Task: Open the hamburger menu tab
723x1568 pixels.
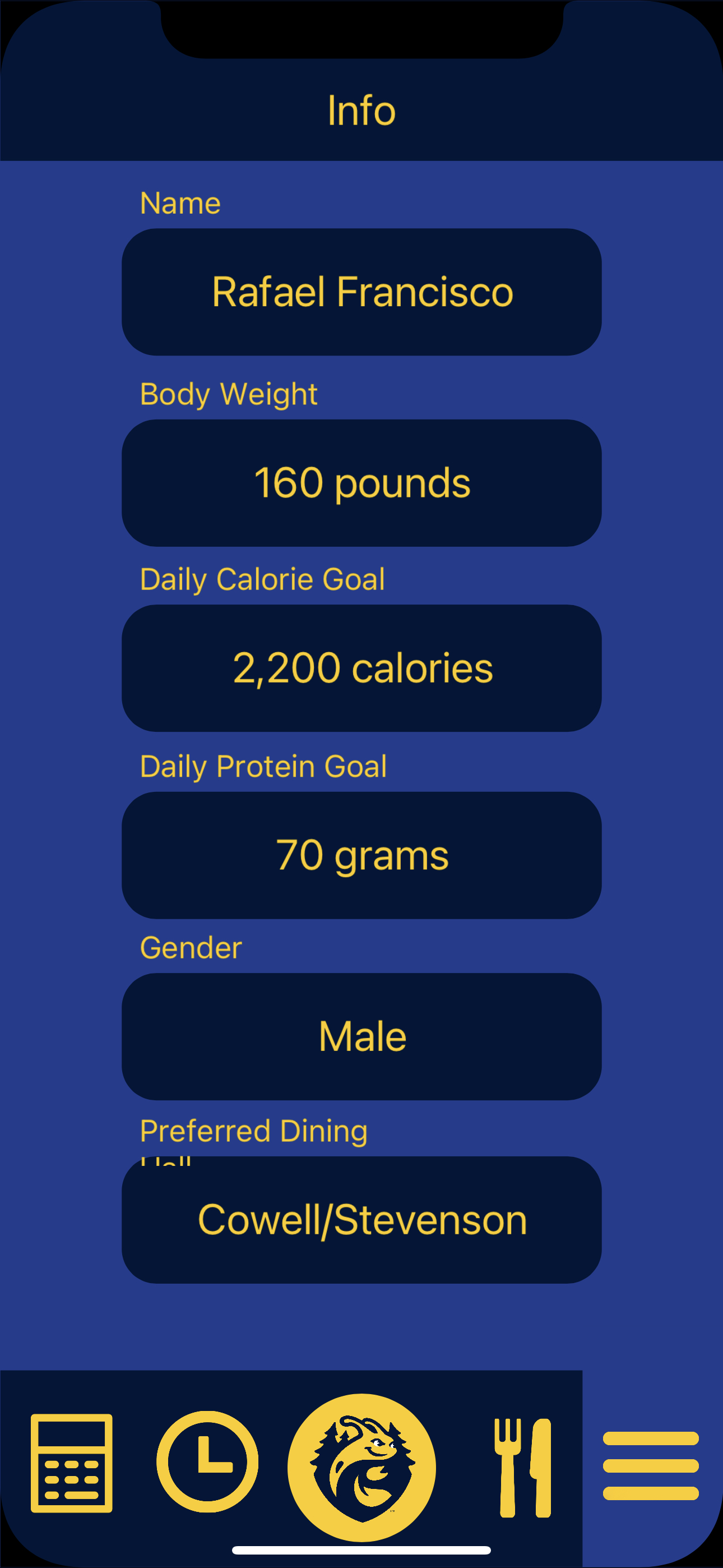Action: 651,1466
